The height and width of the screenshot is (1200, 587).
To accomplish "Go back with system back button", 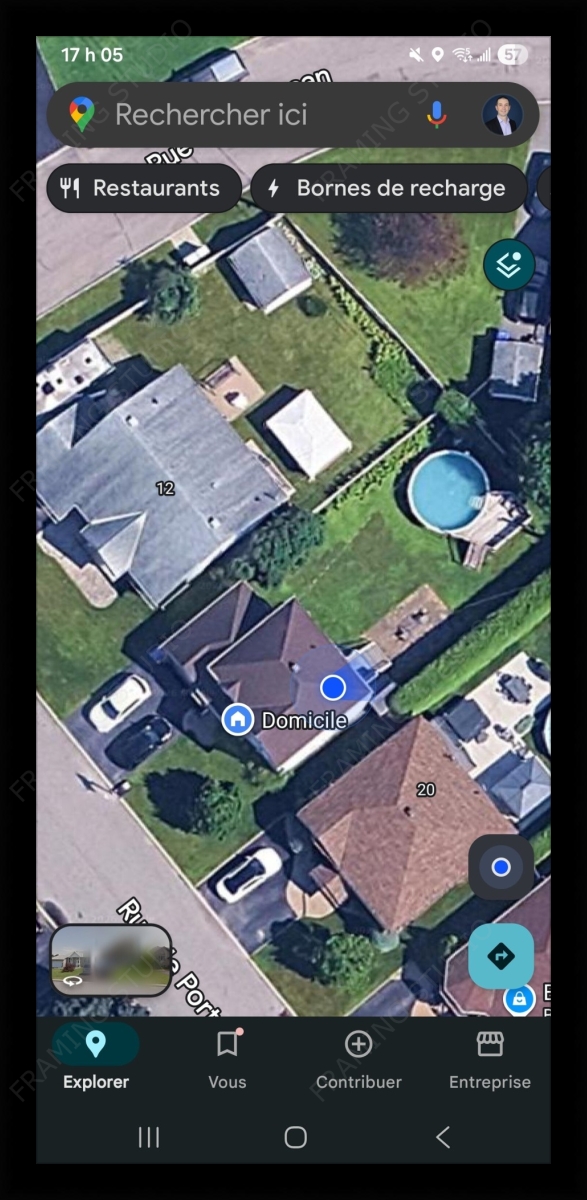I will click(x=443, y=1136).
